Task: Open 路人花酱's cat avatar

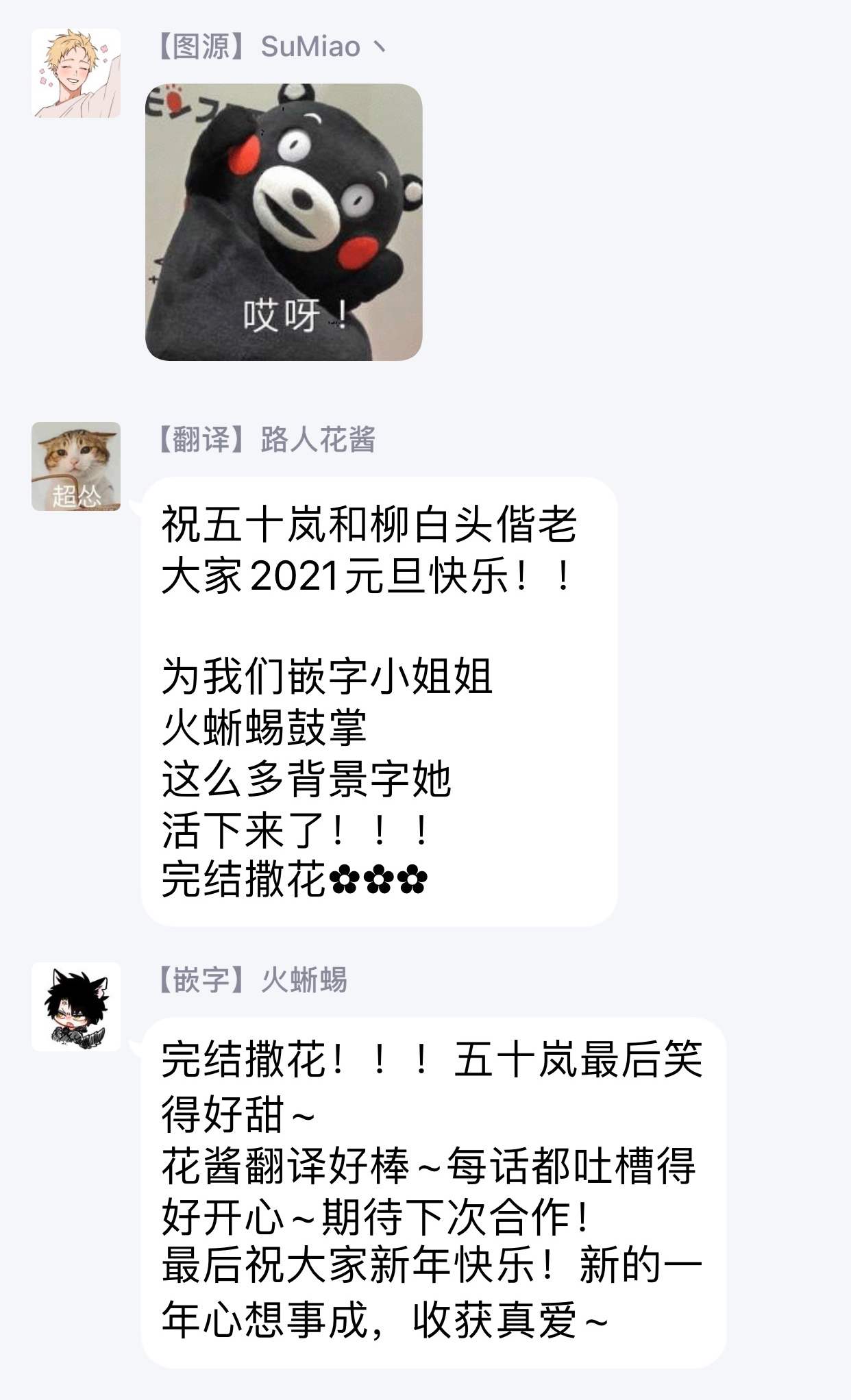Action: click(76, 466)
